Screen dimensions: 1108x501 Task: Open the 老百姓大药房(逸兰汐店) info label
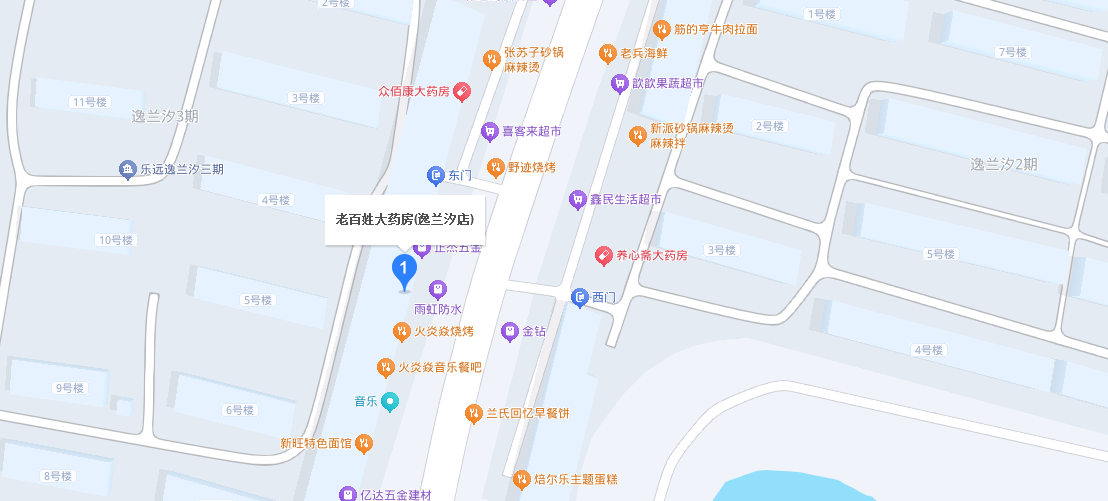pyautogui.click(x=404, y=220)
